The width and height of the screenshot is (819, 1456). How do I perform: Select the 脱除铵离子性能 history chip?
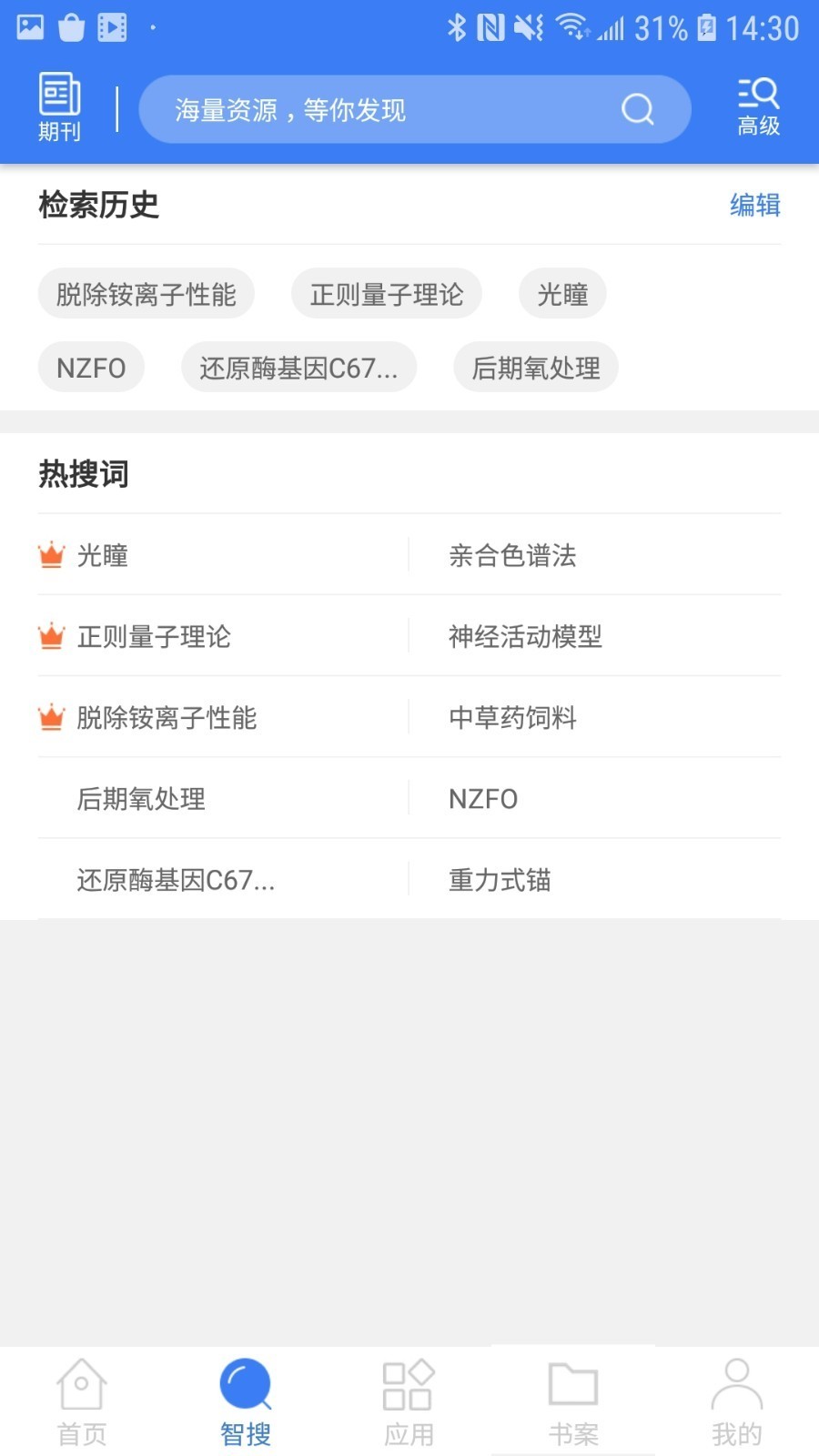[x=146, y=294]
